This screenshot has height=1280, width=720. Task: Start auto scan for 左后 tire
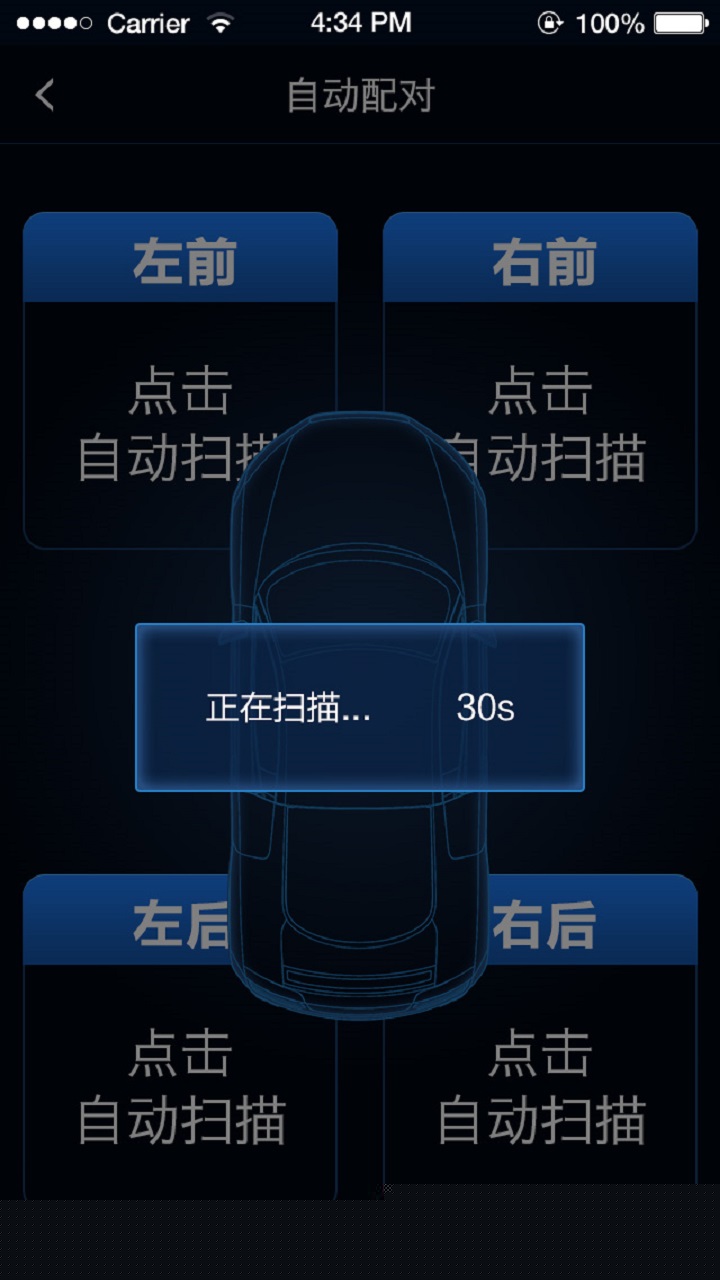[x=150, y=1085]
